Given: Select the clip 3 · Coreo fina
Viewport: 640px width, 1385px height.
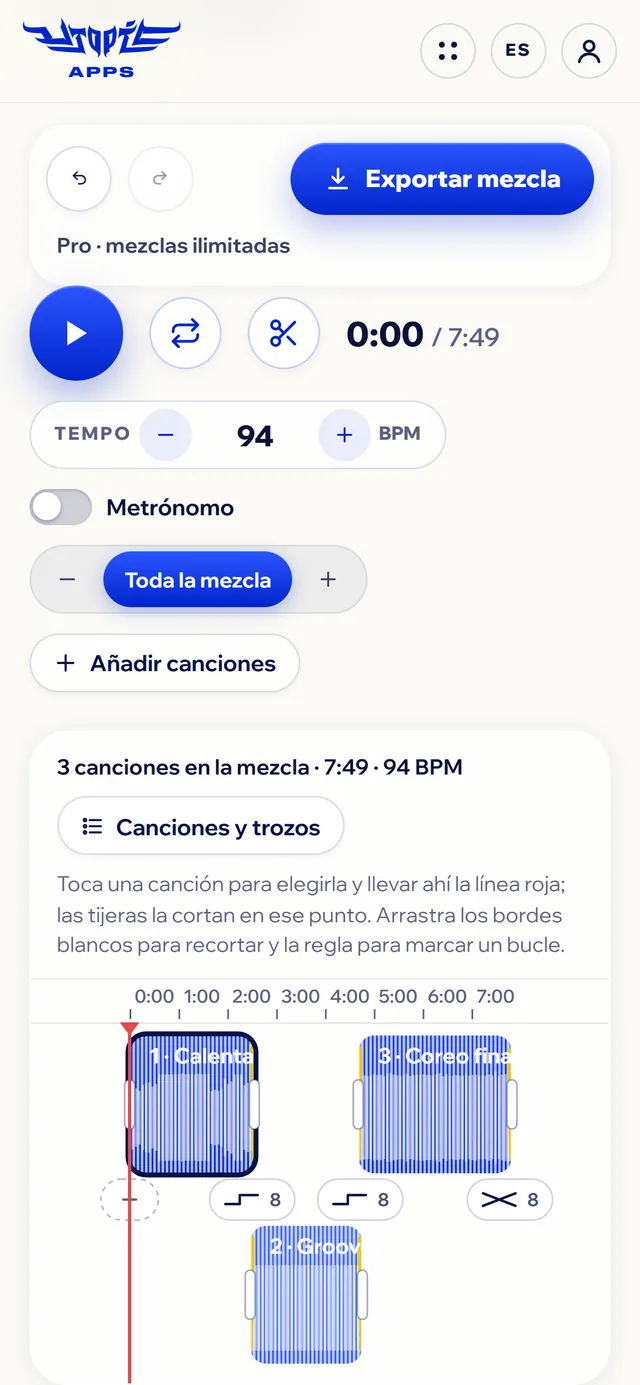Looking at the screenshot, I should coord(435,1104).
